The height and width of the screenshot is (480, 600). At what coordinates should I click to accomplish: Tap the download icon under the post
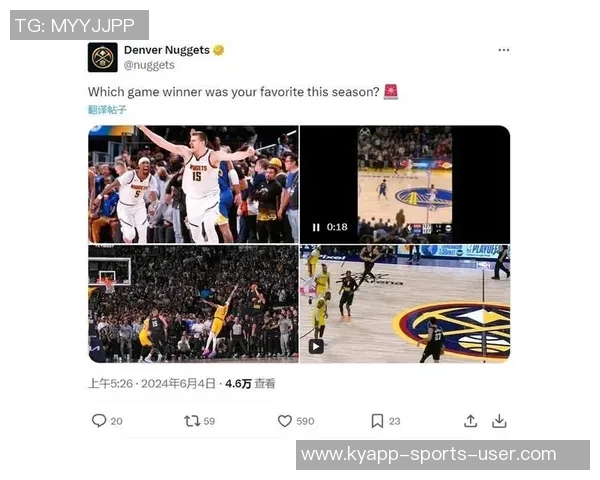click(499, 421)
